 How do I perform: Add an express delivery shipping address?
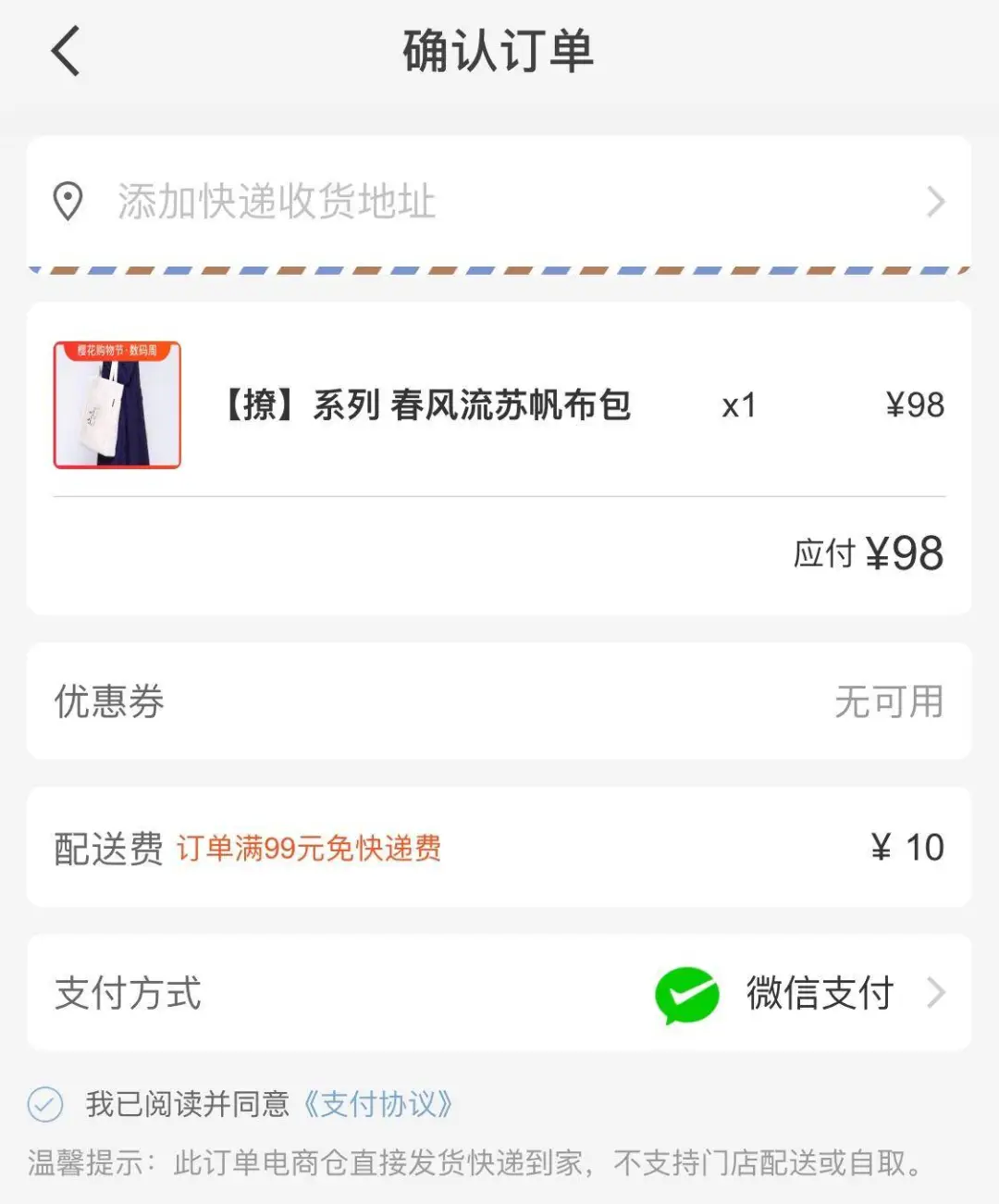point(499,202)
